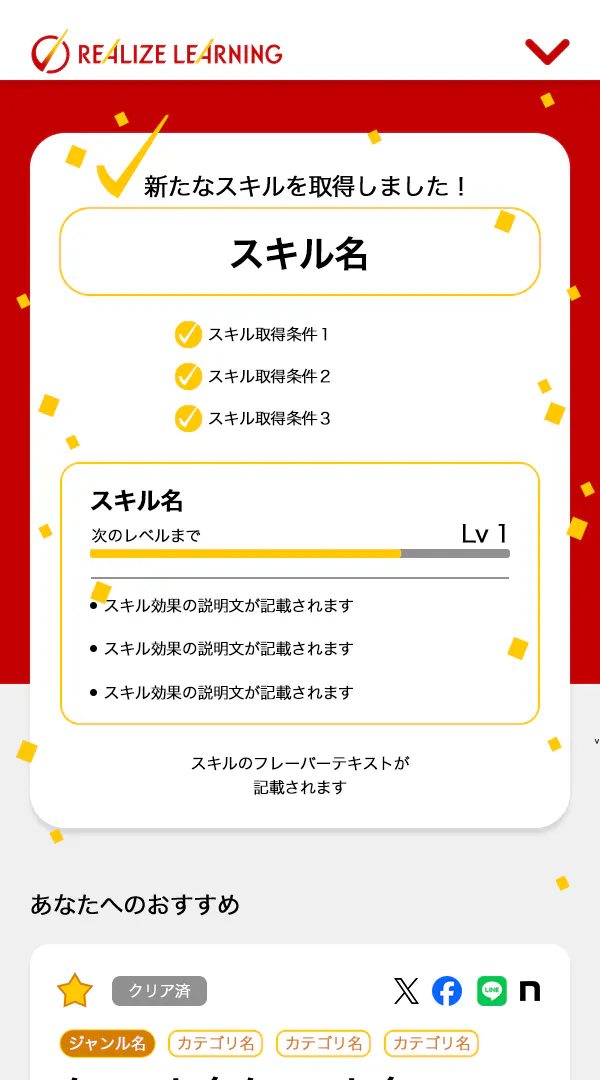Share via LINE
Image resolution: width=600 pixels, height=1080 pixels.
click(491, 991)
